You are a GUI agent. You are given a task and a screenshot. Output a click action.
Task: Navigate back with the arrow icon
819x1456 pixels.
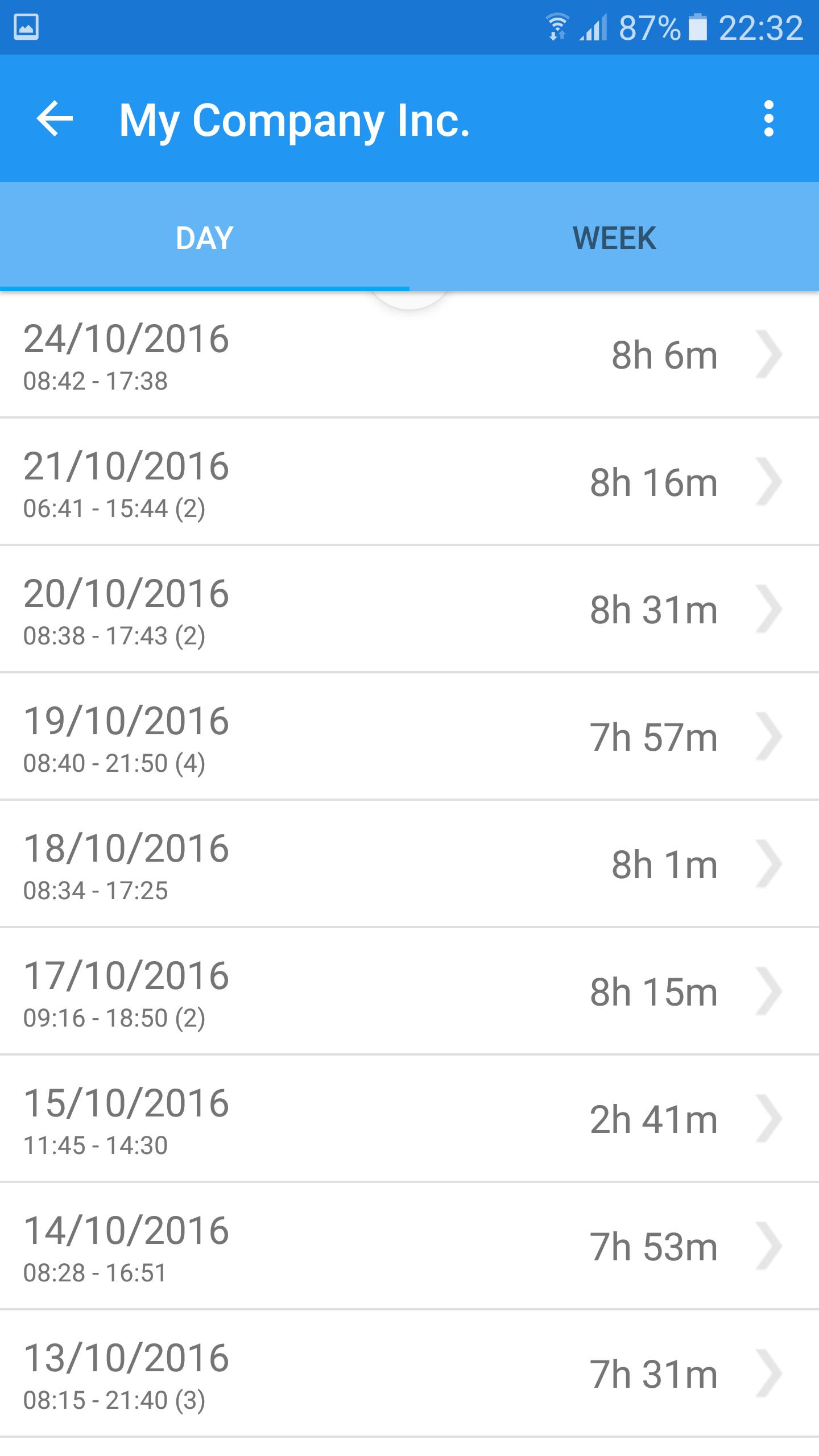54,120
